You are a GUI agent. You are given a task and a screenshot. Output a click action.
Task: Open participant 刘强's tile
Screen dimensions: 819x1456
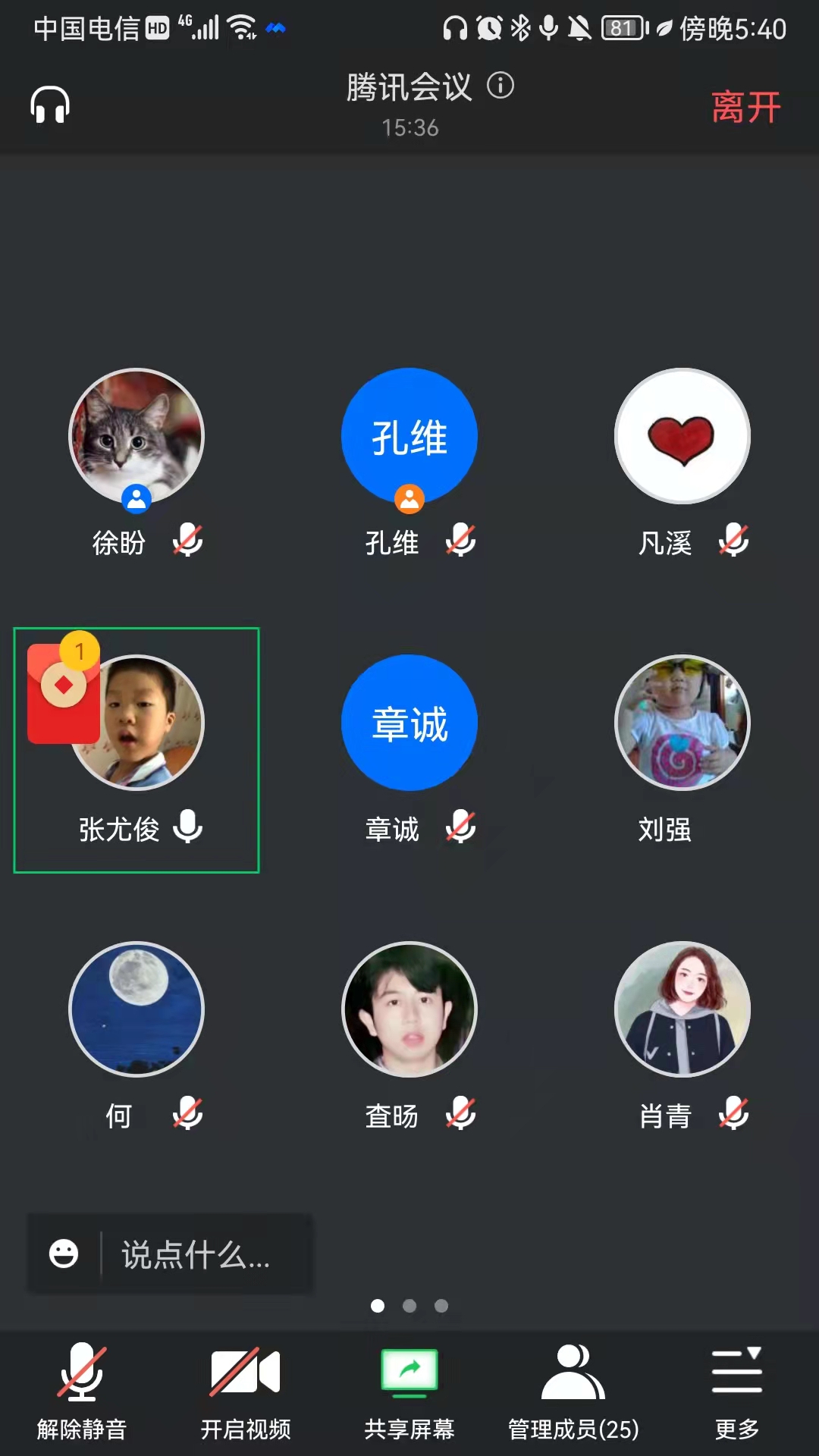click(x=682, y=723)
